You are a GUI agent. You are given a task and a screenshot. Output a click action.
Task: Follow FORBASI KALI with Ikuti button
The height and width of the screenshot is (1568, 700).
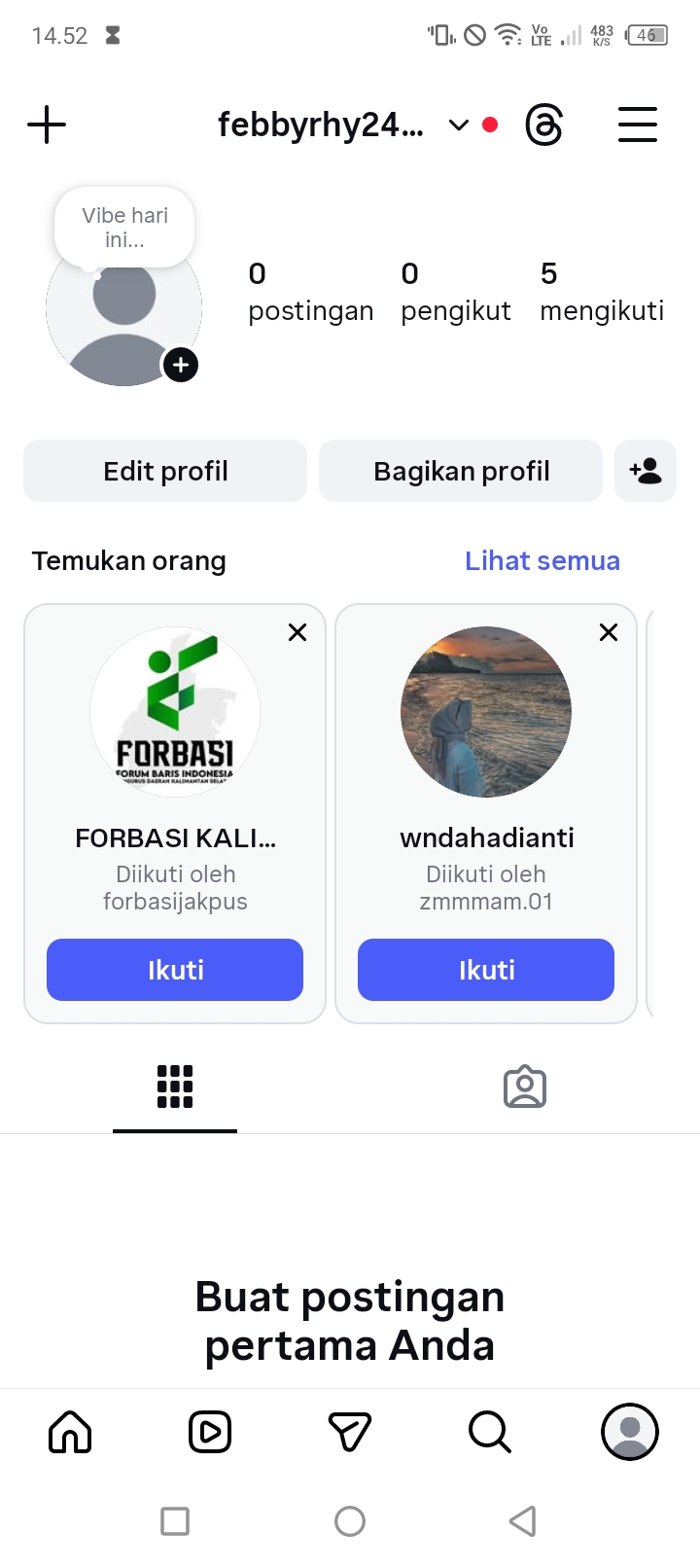click(x=175, y=970)
